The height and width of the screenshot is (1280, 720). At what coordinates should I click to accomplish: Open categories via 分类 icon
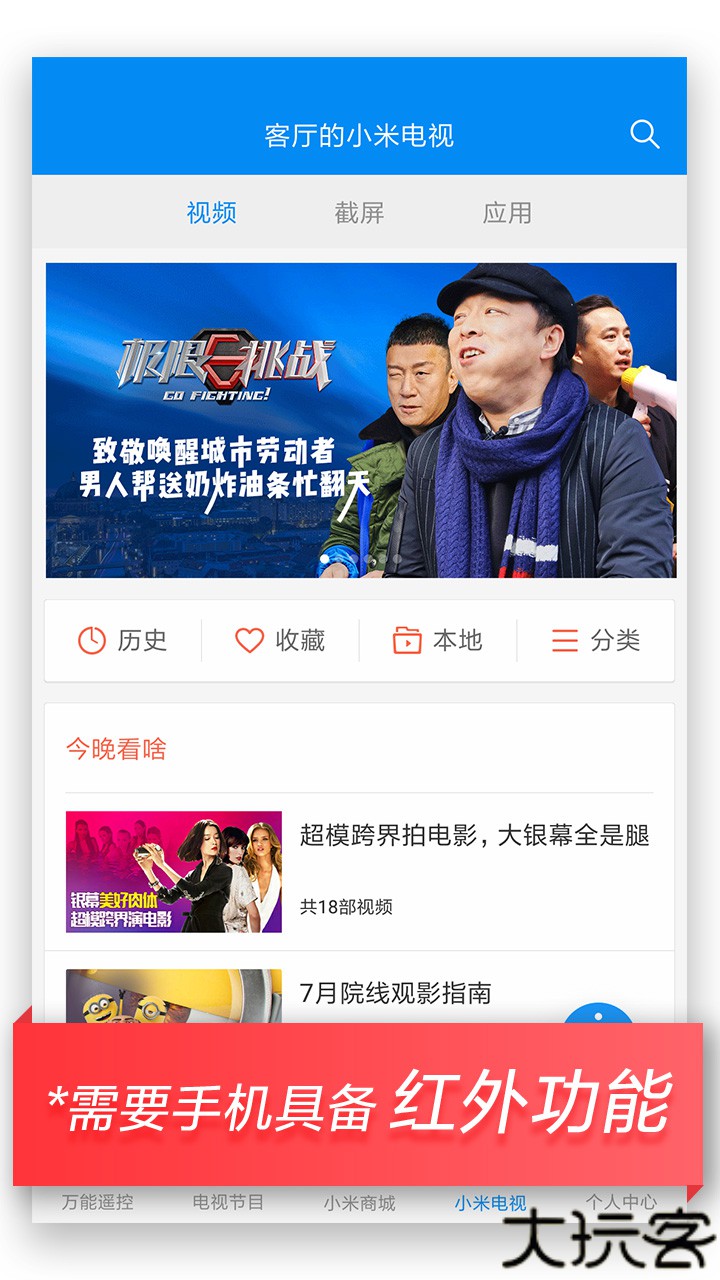[x=595, y=640]
